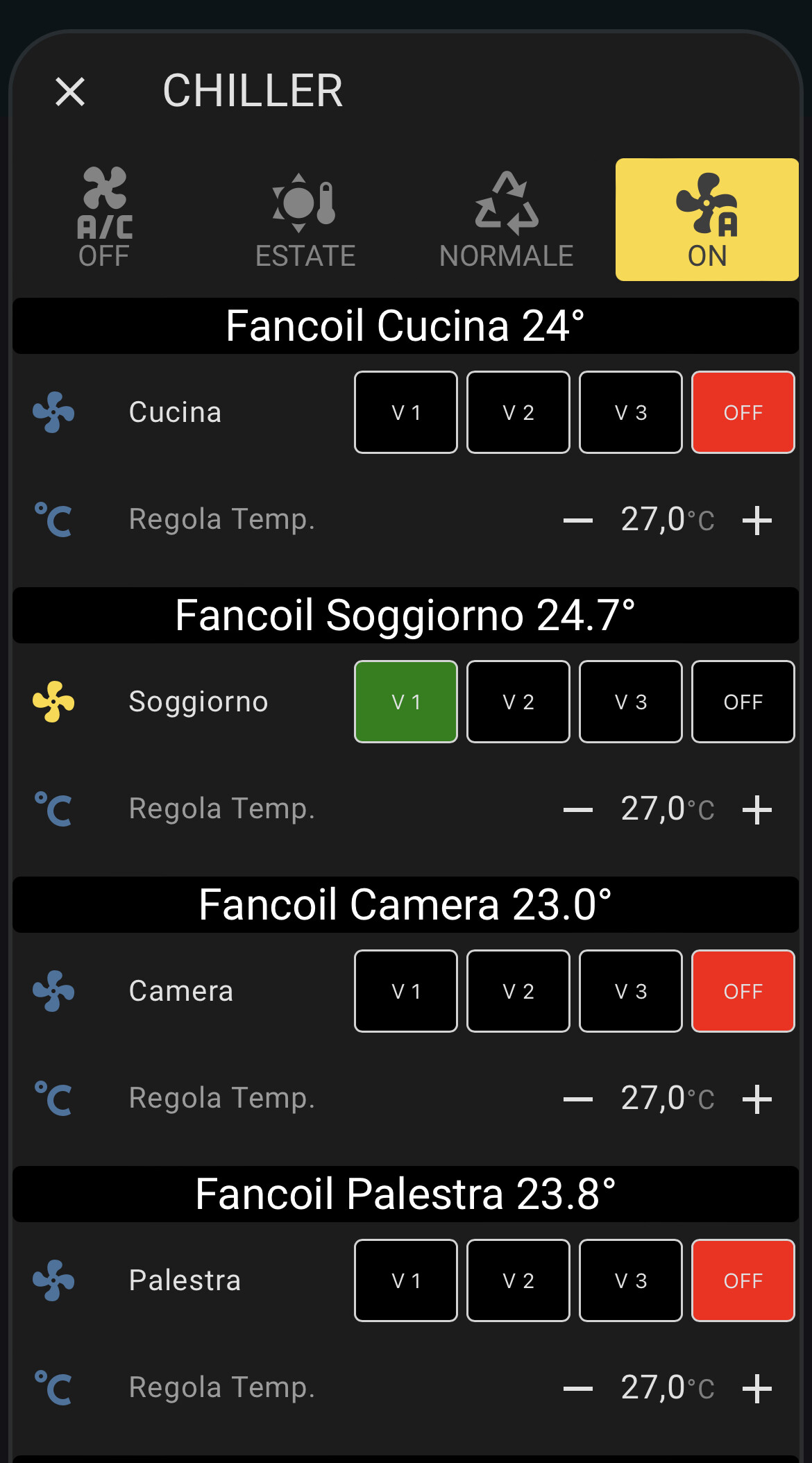Set Cucina fan speed to V 3

pos(631,412)
